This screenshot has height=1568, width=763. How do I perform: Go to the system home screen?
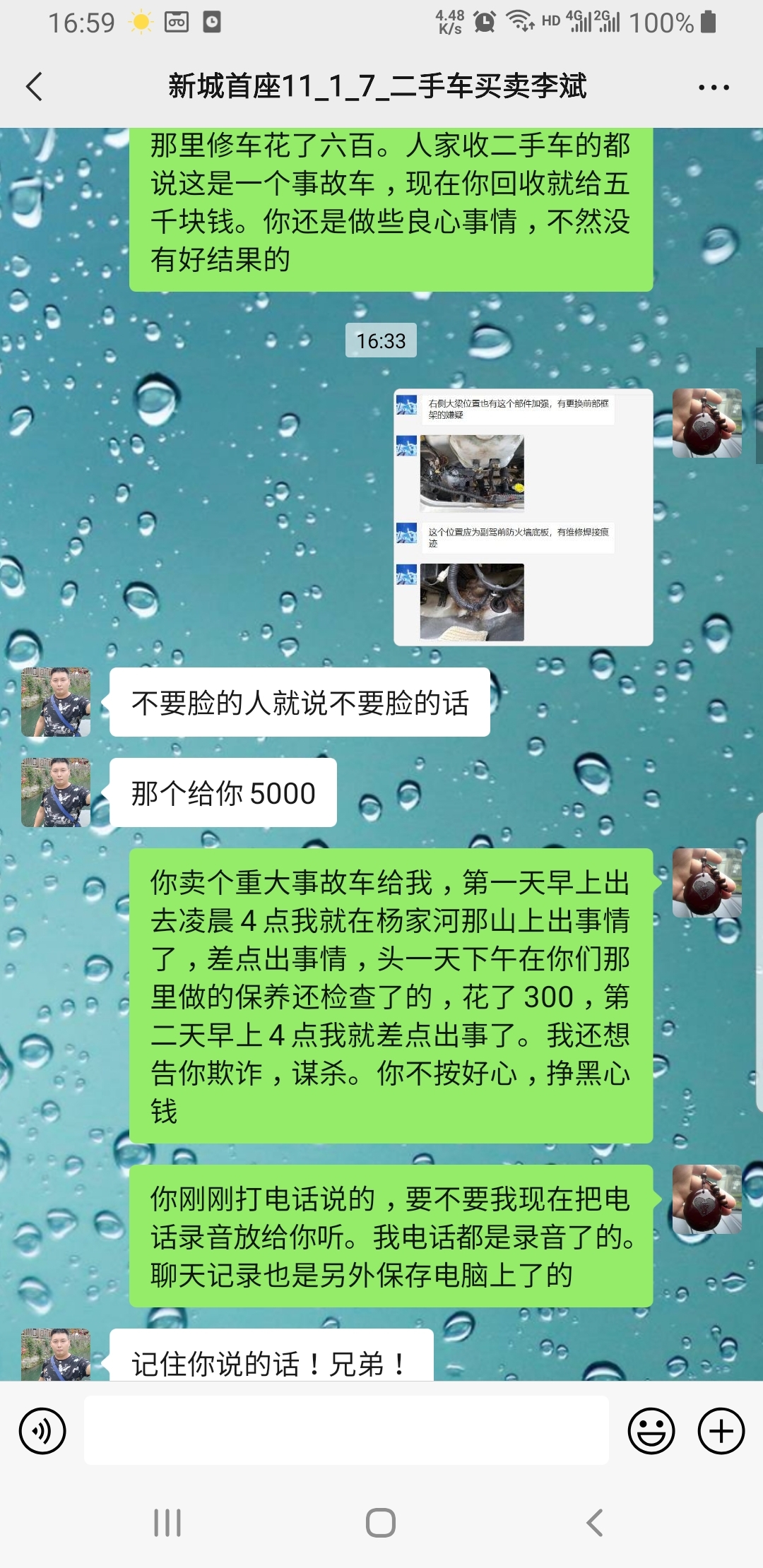click(x=381, y=1523)
